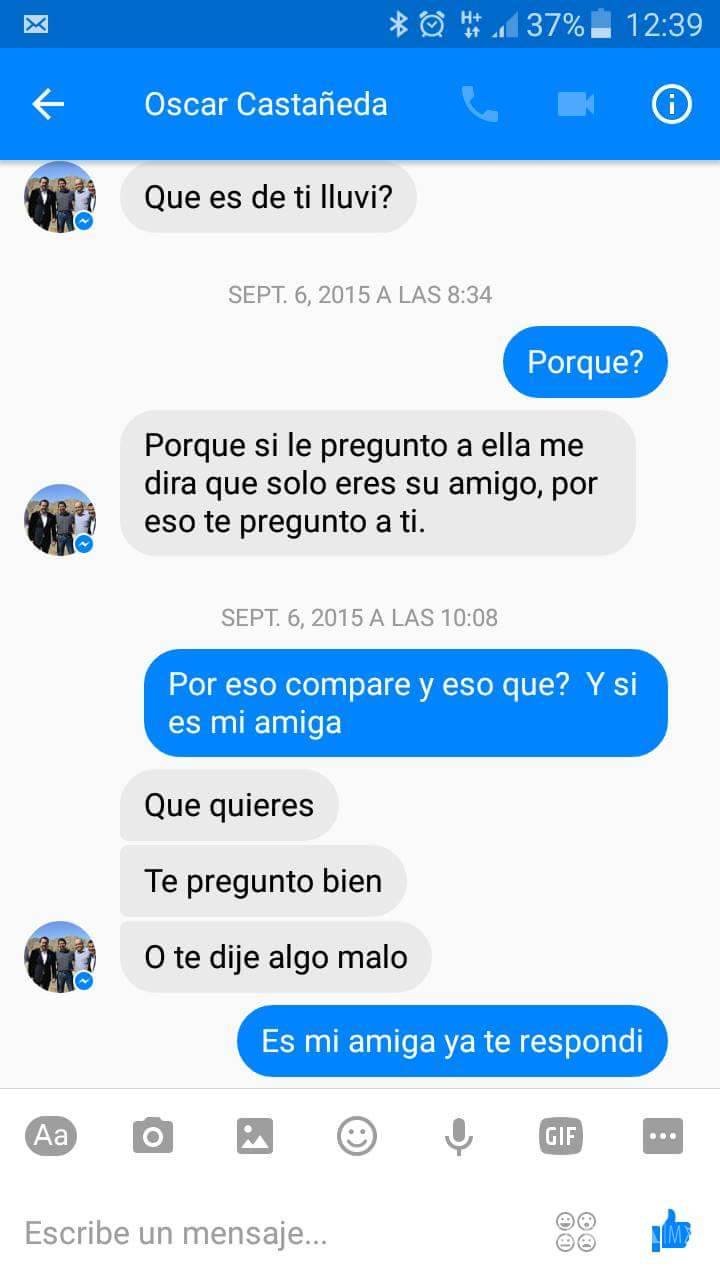The height and width of the screenshot is (1280, 720).
Task: Tap the contact name Oscar Castañeda
Action: click(x=266, y=104)
